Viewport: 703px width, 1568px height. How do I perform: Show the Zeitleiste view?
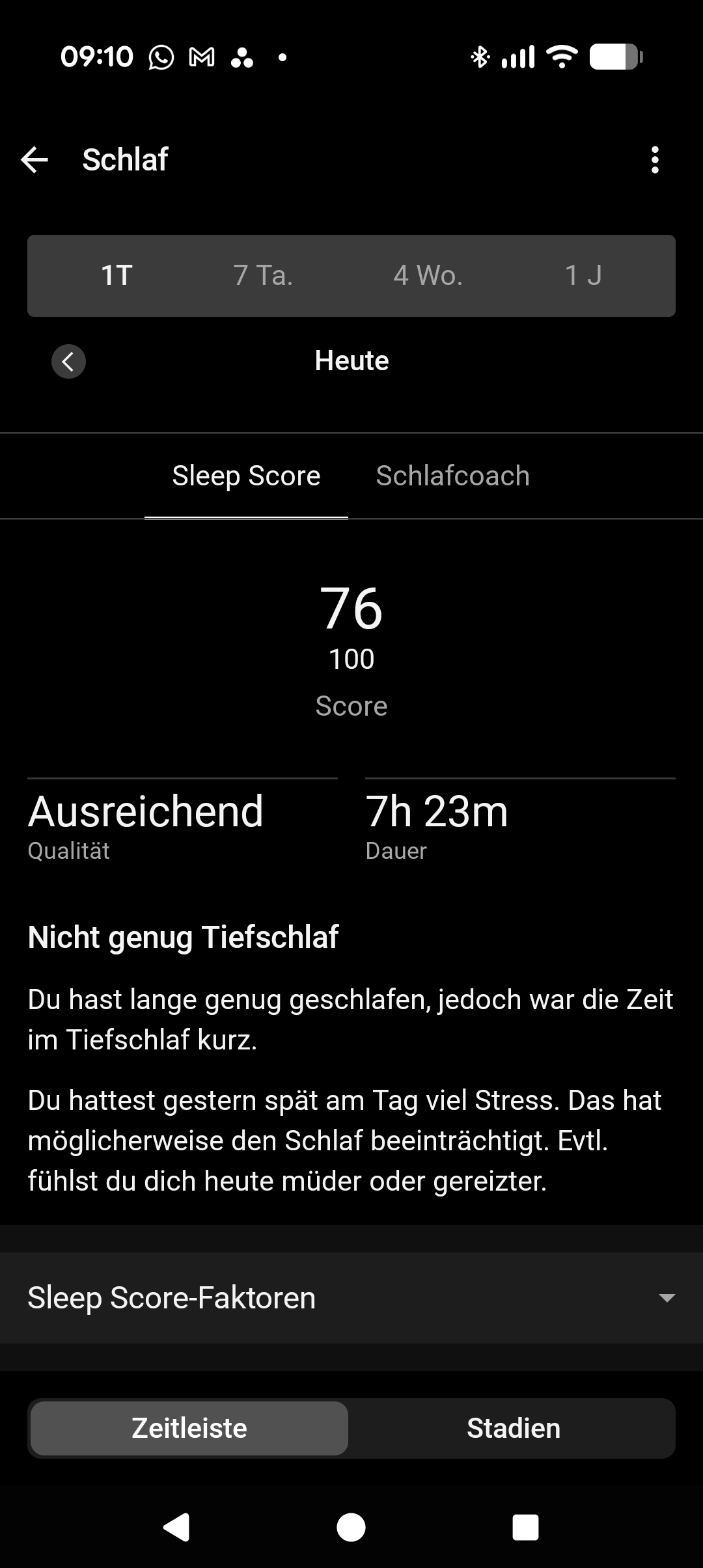click(x=189, y=1428)
